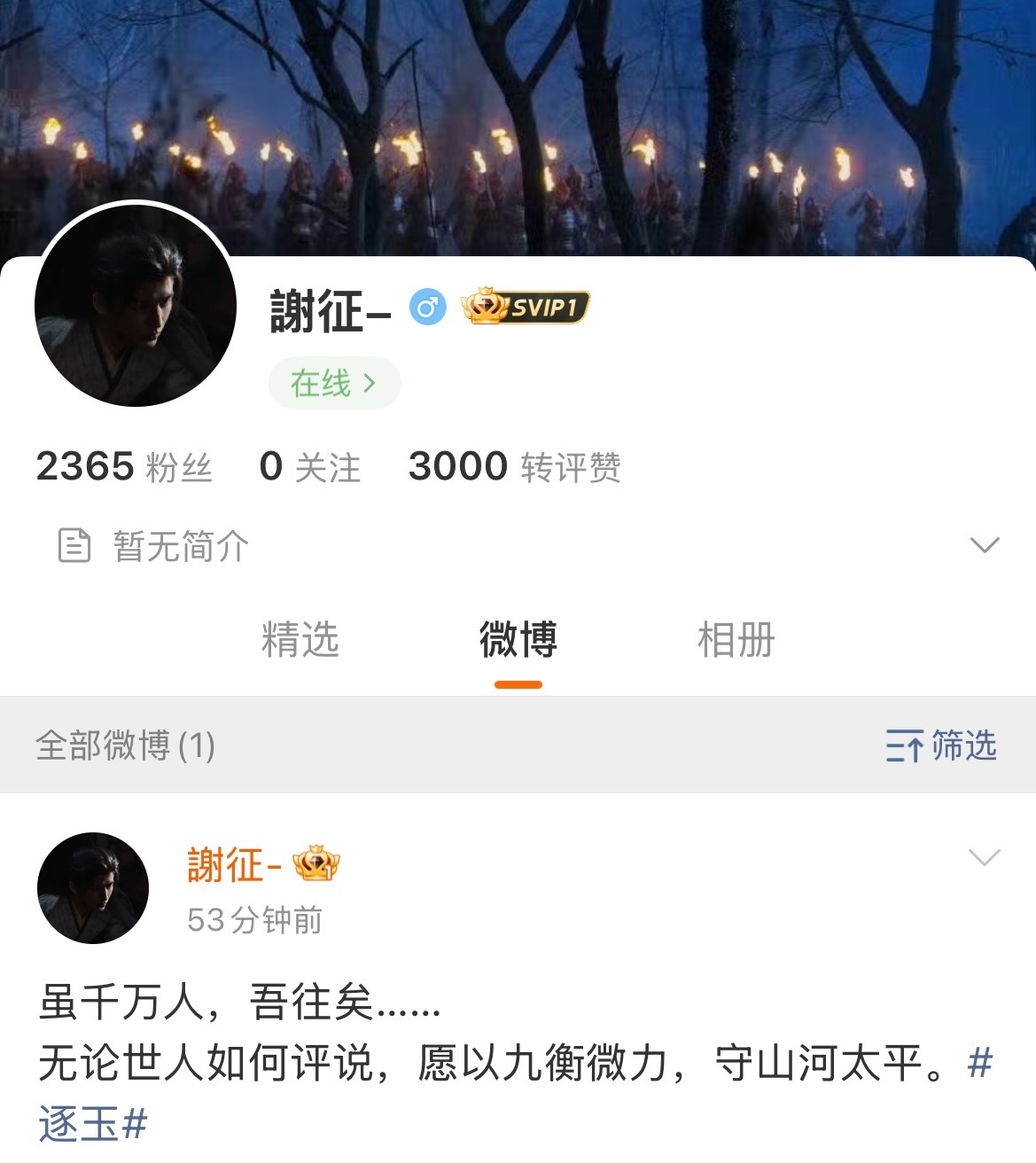This screenshot has width=1036, height=1163.
Task: Open the profile avatar of 謝征-
Action: click(x=136, y=306)
